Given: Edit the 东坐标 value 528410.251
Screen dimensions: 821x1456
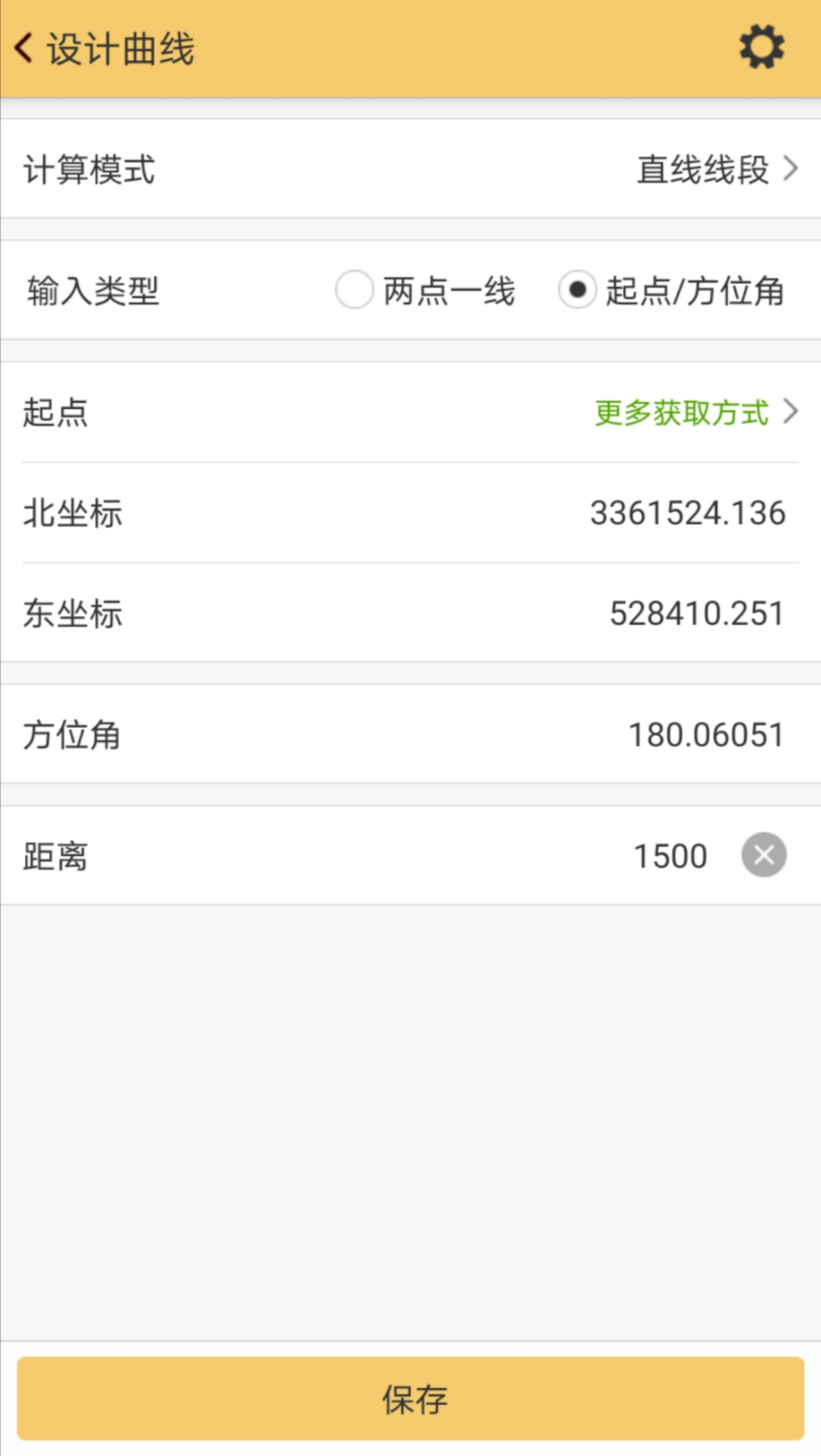Looking at the screenshot, I should coord(694,613).
